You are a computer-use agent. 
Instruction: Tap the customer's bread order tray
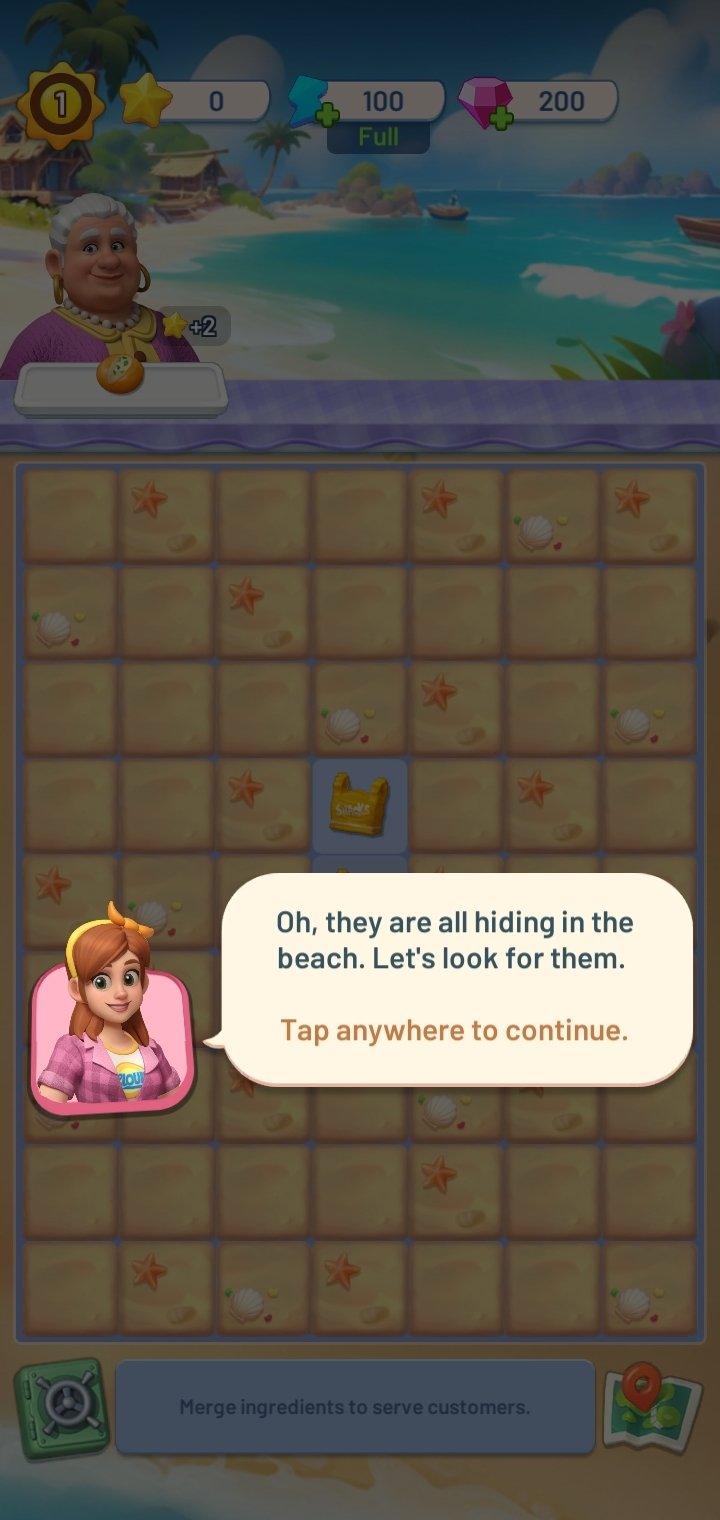tap(121, 388)
